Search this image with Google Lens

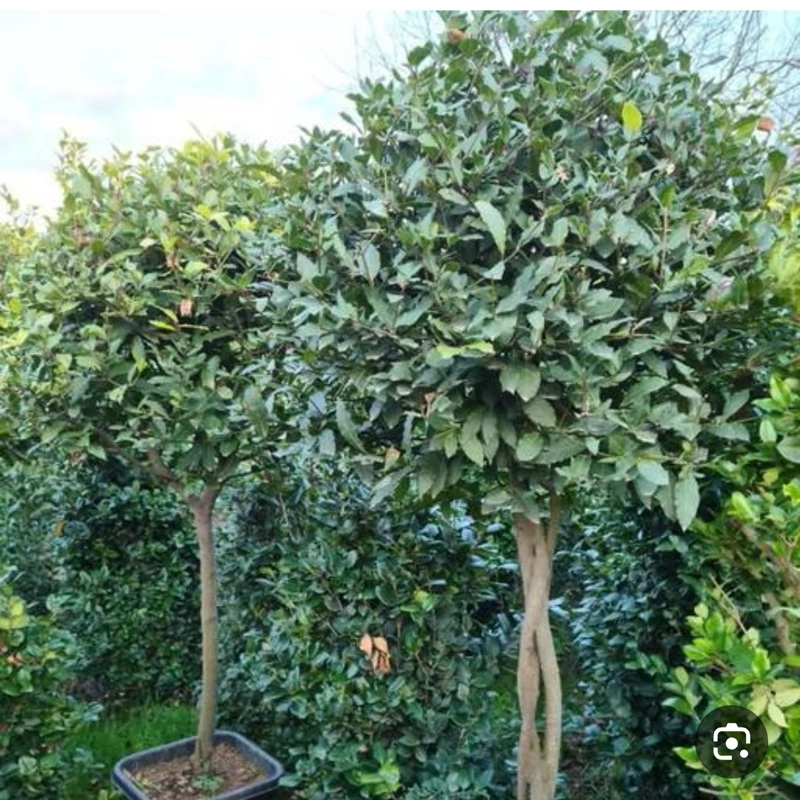(x=732, y=742)
